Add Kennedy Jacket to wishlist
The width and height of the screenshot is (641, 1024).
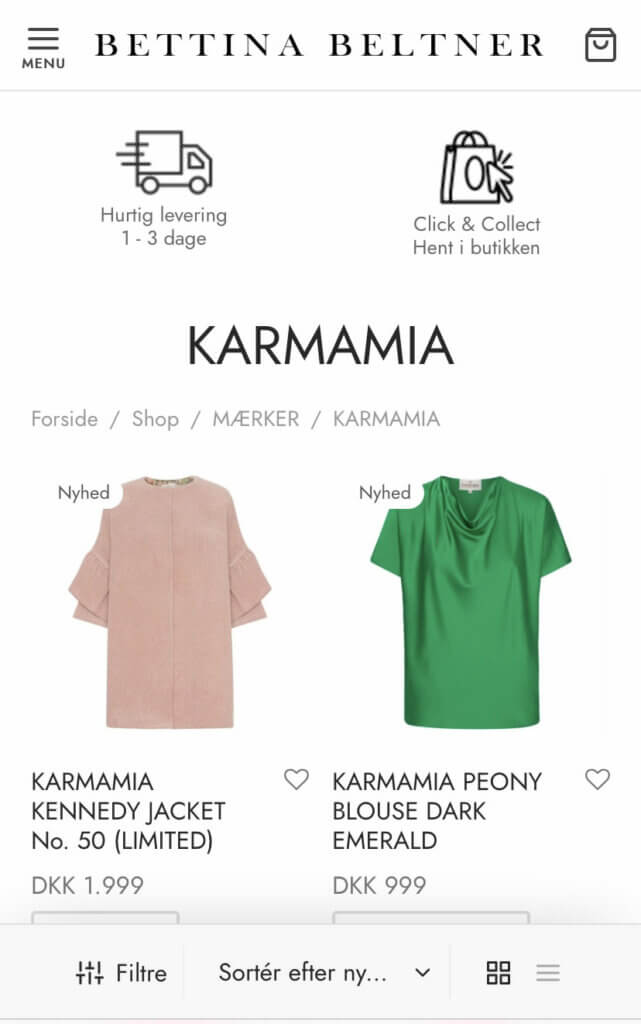point(296,780)
